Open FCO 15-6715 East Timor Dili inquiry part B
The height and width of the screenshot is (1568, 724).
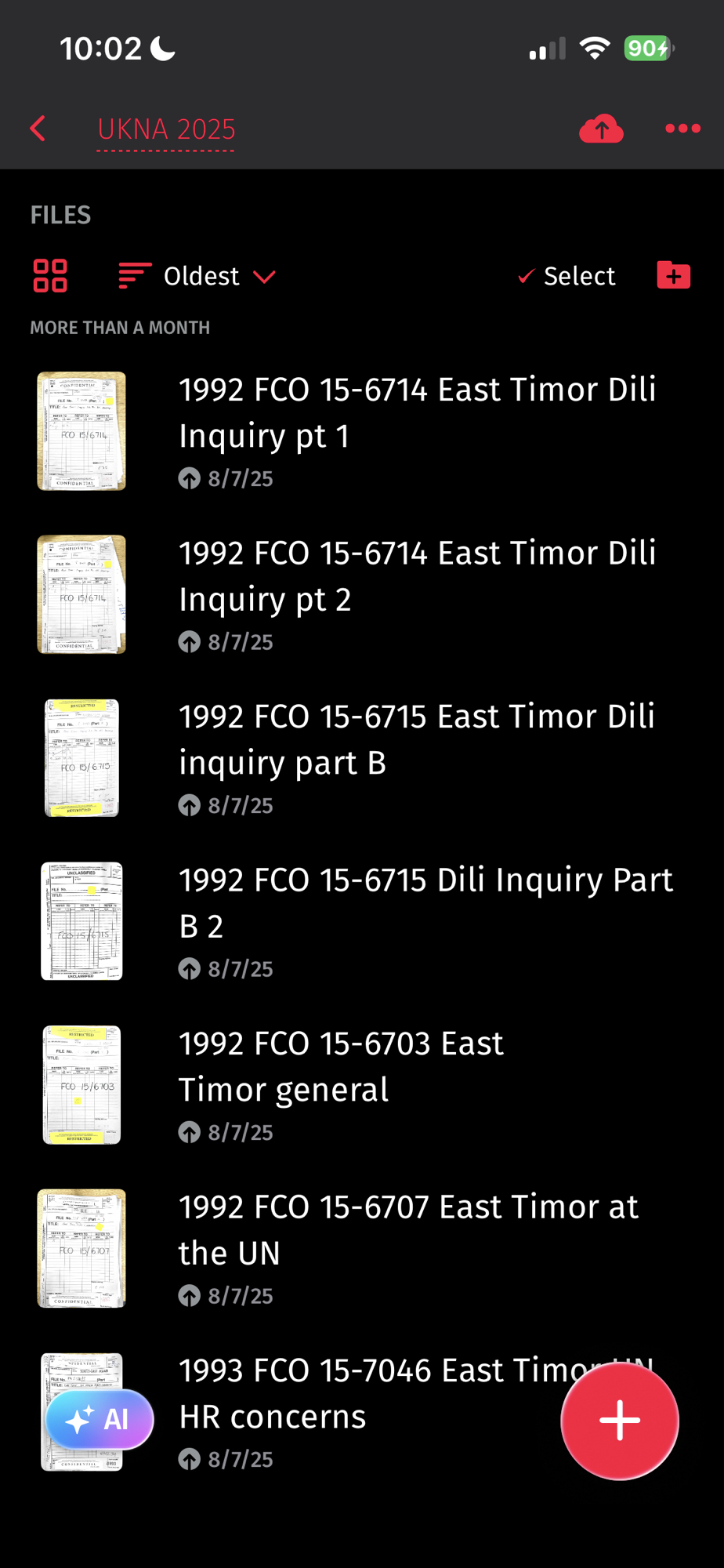(x=417, y=739)
